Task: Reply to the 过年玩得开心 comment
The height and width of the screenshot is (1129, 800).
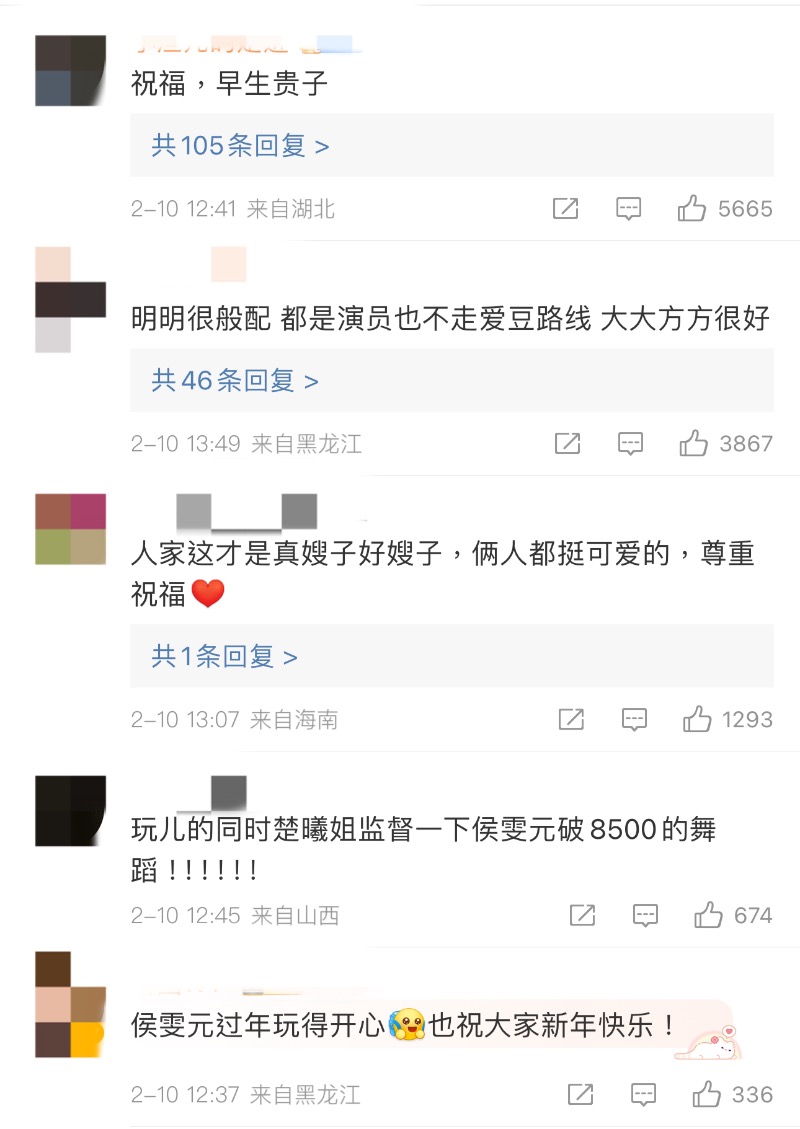Action: (x=644, y=1095)
